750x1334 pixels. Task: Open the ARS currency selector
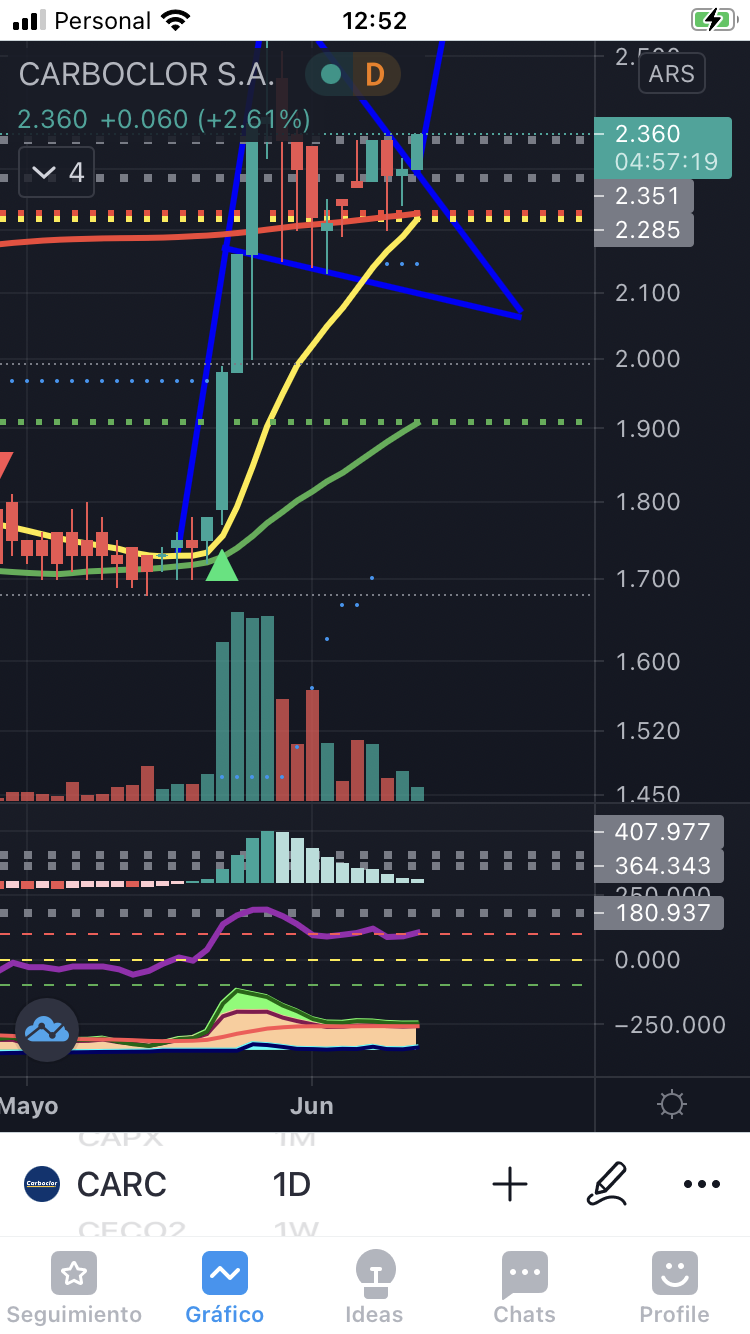(x=671, y=74)
